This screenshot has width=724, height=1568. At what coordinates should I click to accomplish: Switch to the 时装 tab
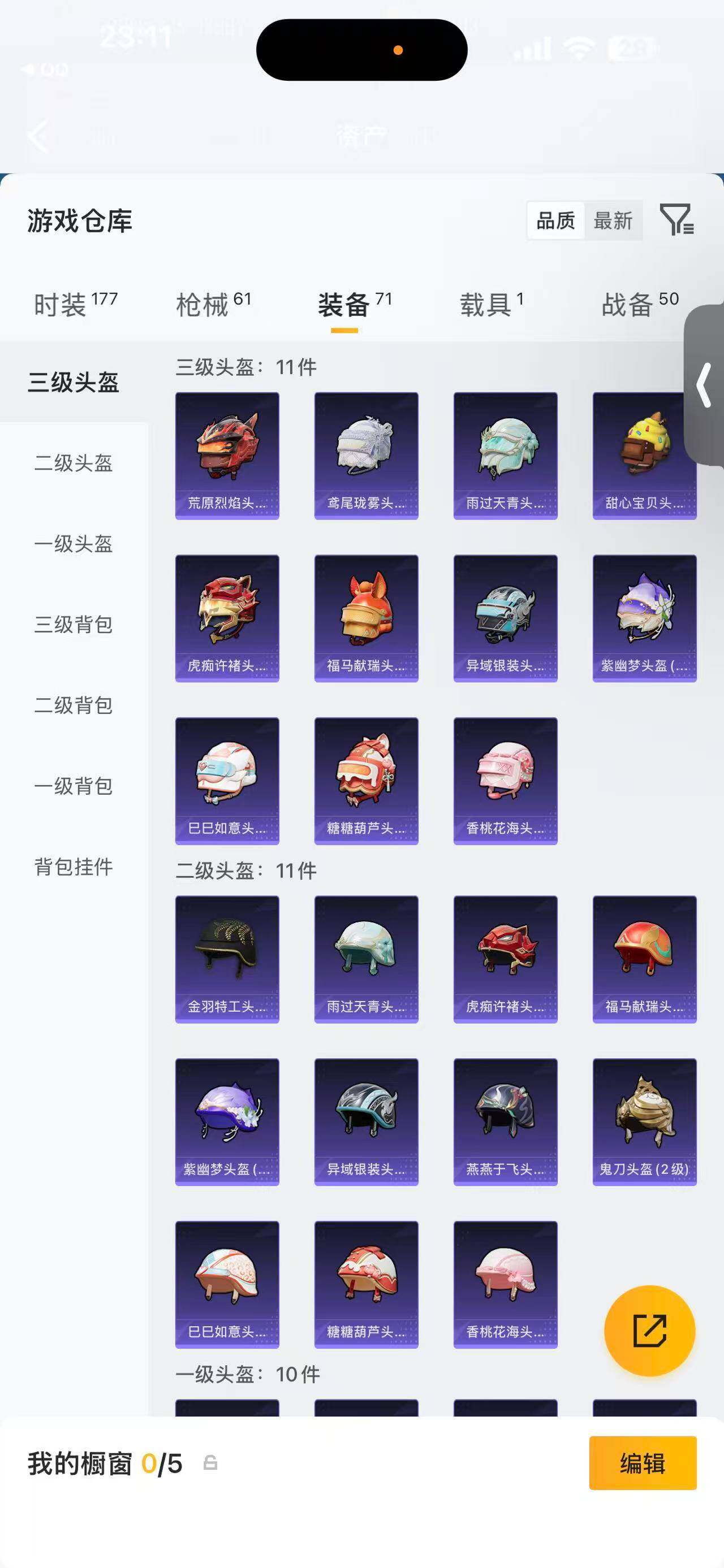click(75, 304)
